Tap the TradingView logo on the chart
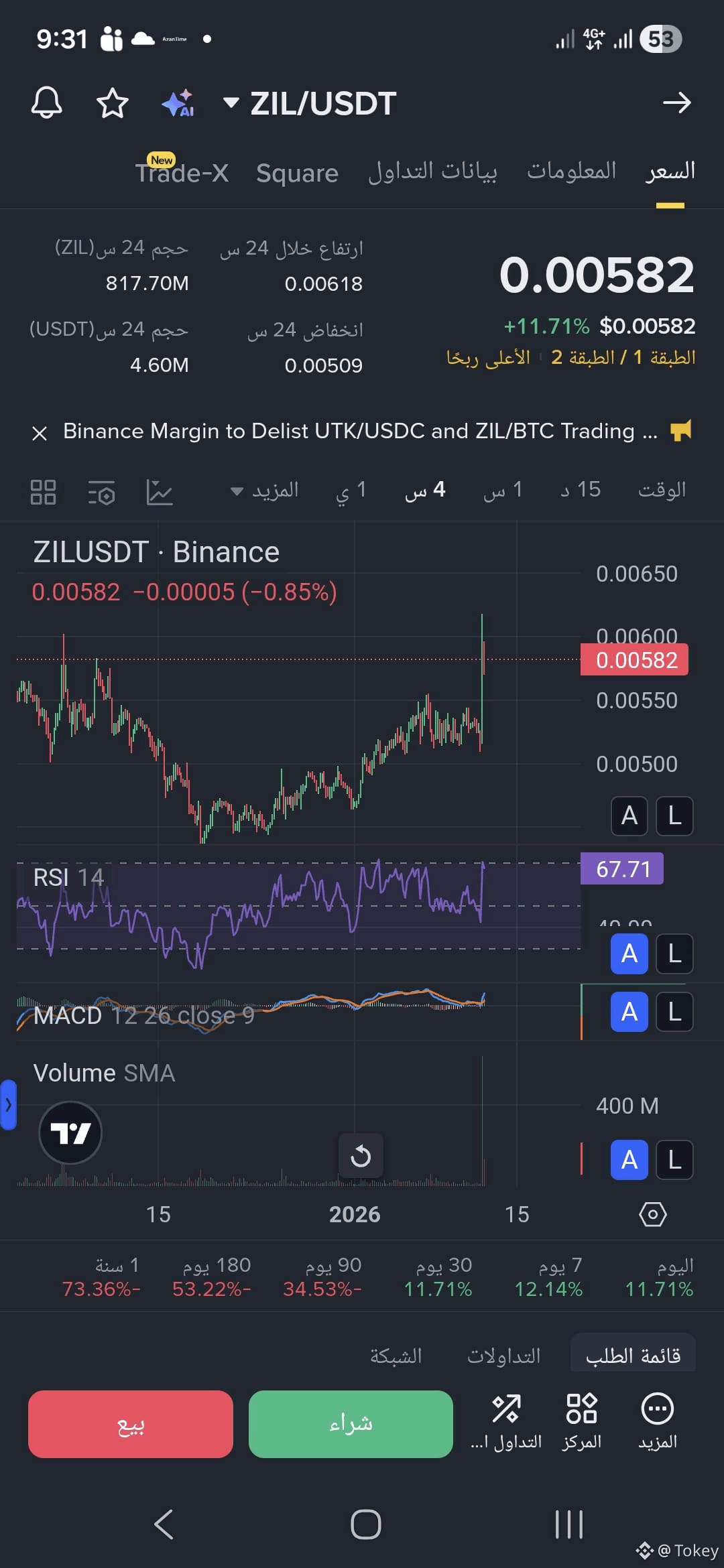The image size is (724, 1568). tap(70, 1131)
